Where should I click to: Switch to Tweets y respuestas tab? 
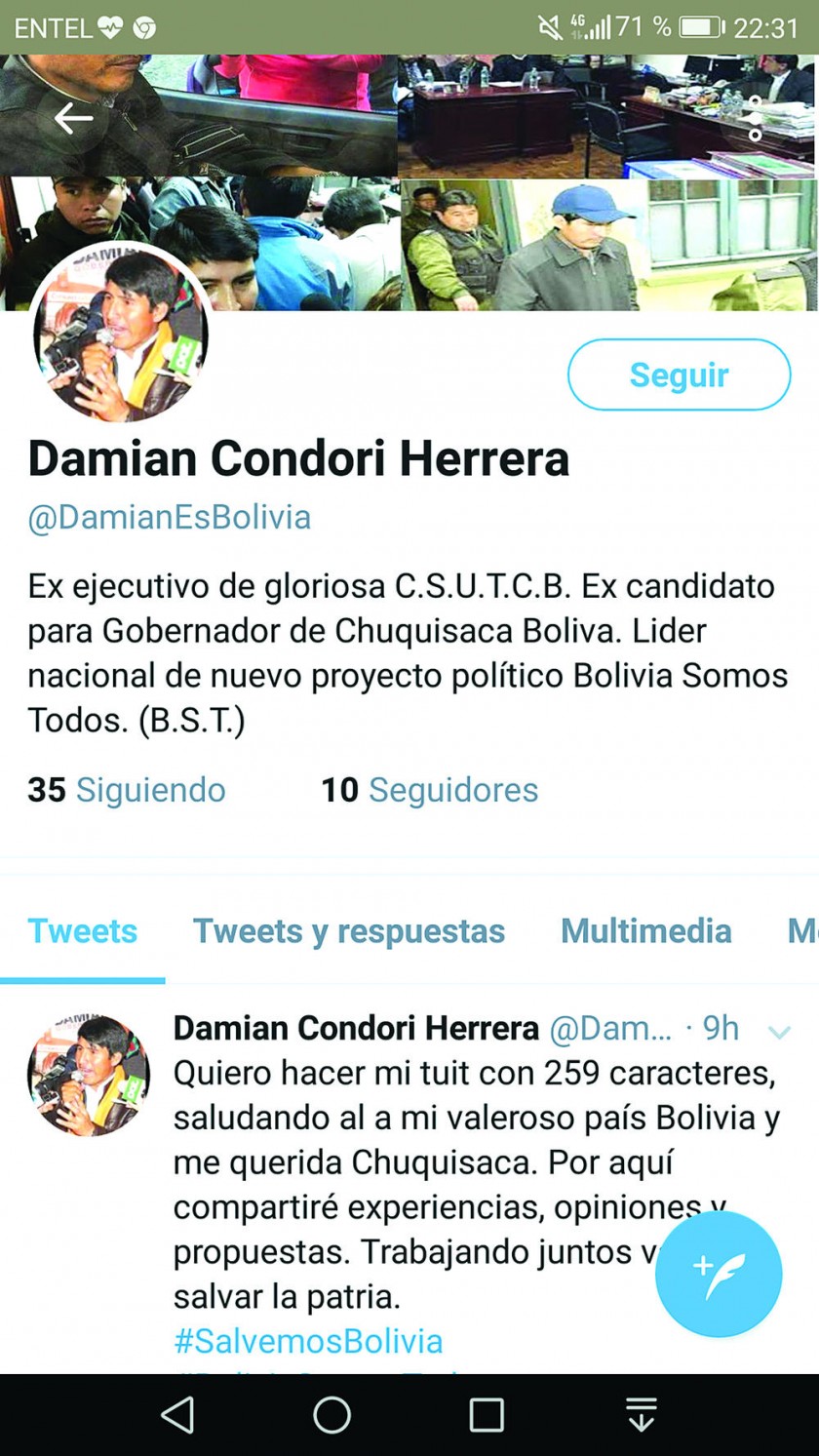click(349, 931)
